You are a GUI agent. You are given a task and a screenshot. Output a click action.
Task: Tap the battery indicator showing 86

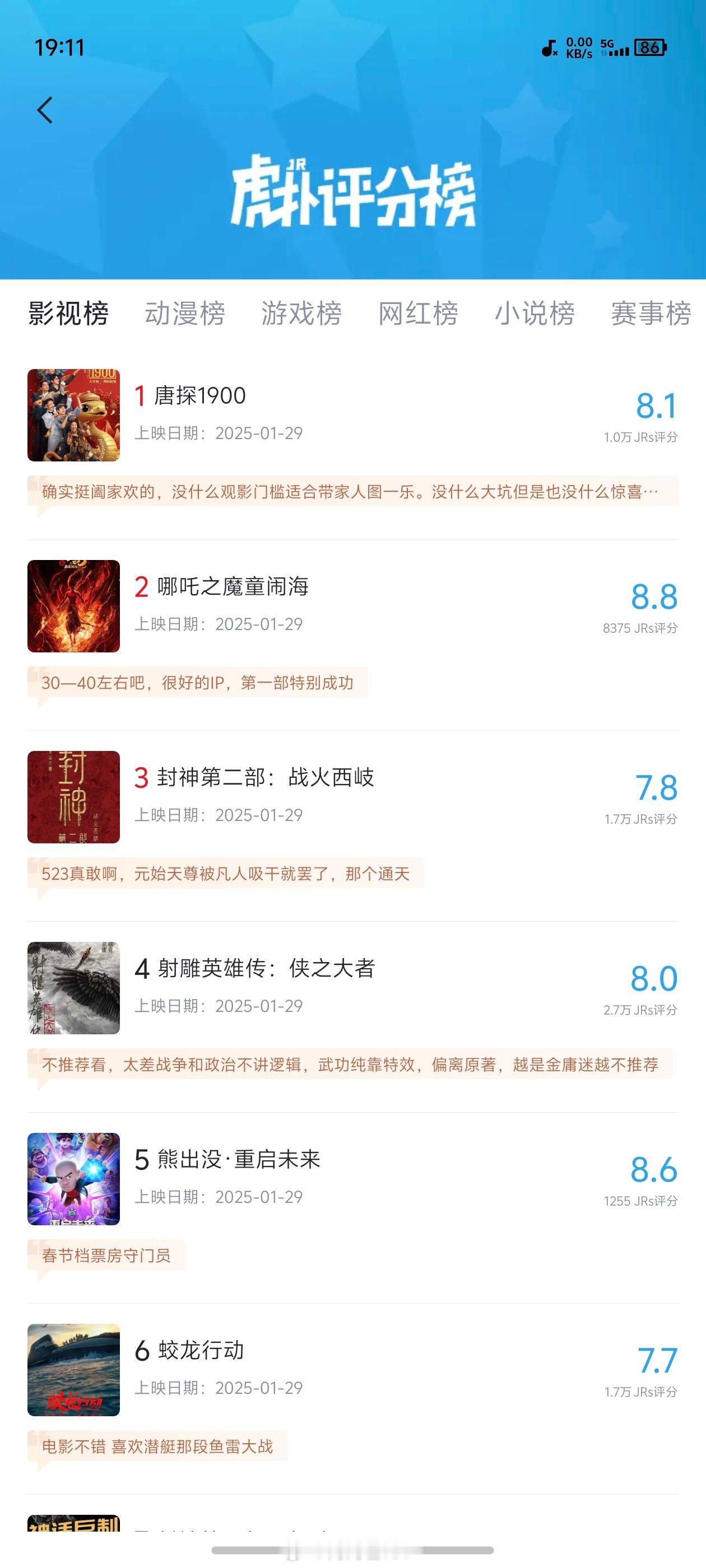click(x=651, y=48)
